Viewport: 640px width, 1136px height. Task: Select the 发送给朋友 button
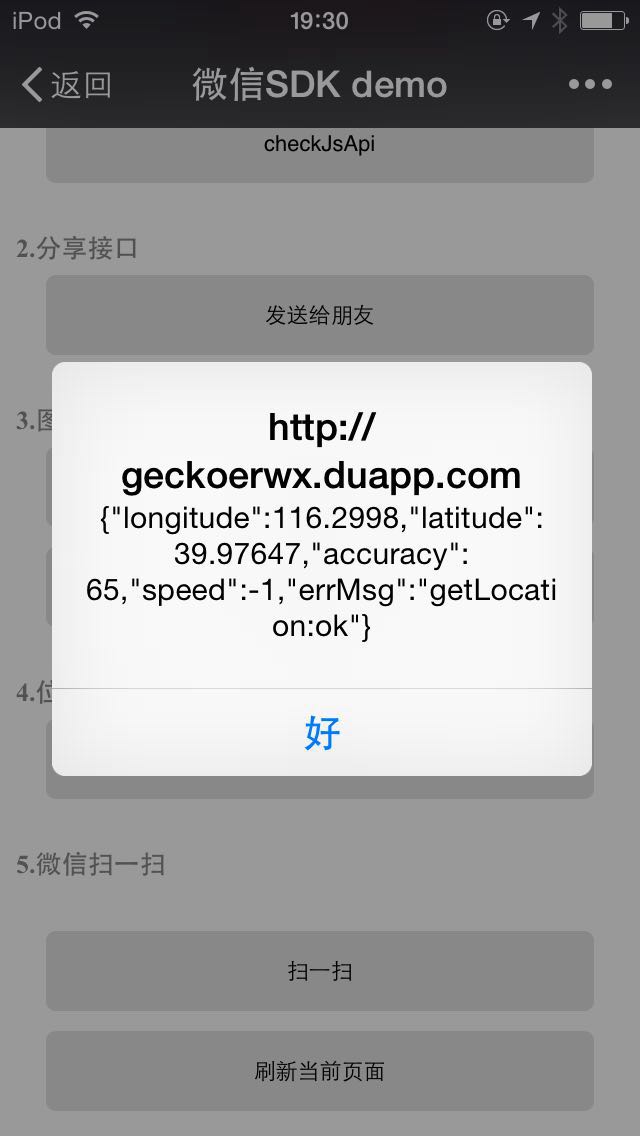pyautogui.click(x=320, y=316)
